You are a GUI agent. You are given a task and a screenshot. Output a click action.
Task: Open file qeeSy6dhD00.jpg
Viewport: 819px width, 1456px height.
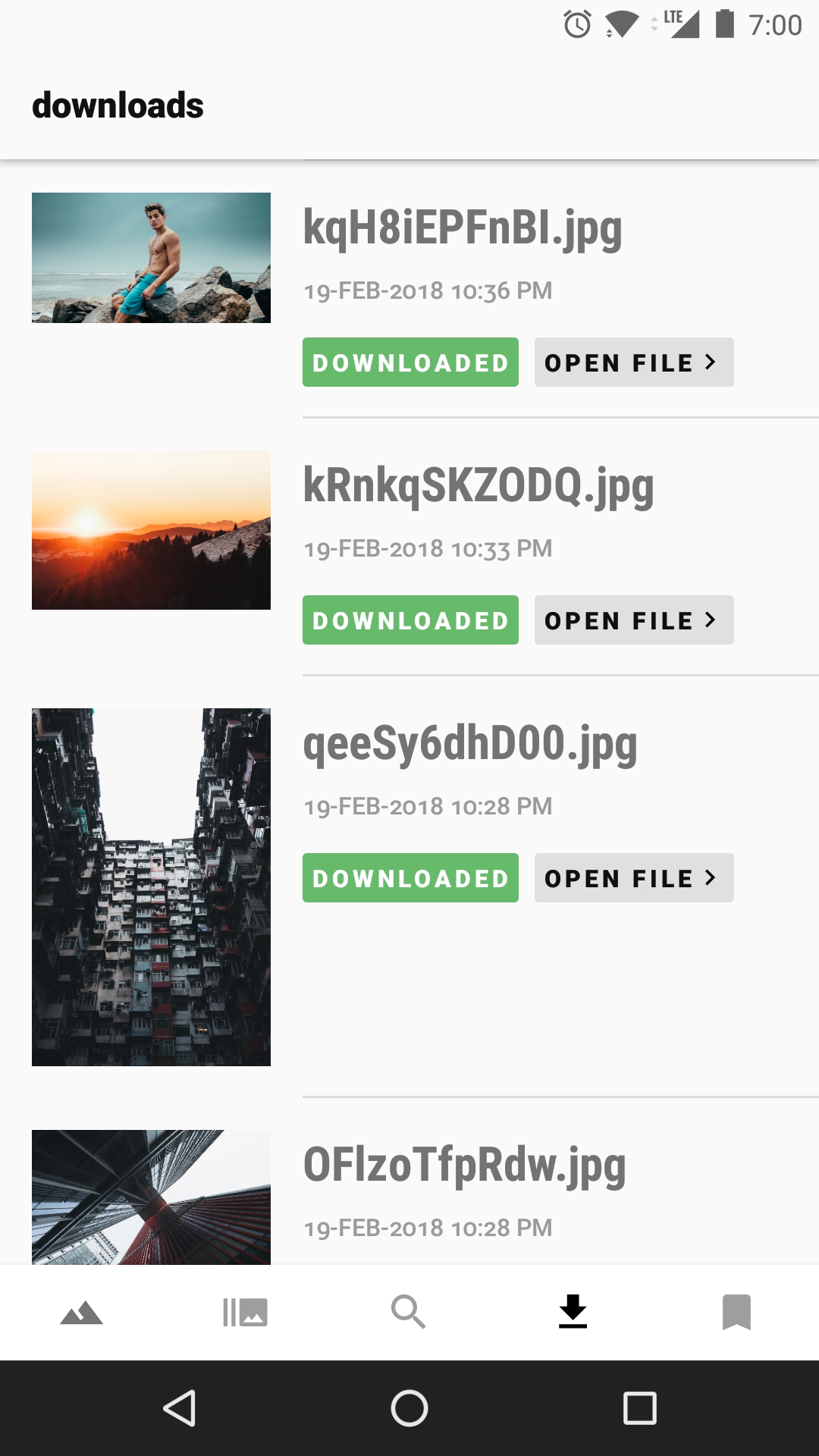[x=634, y=877]
